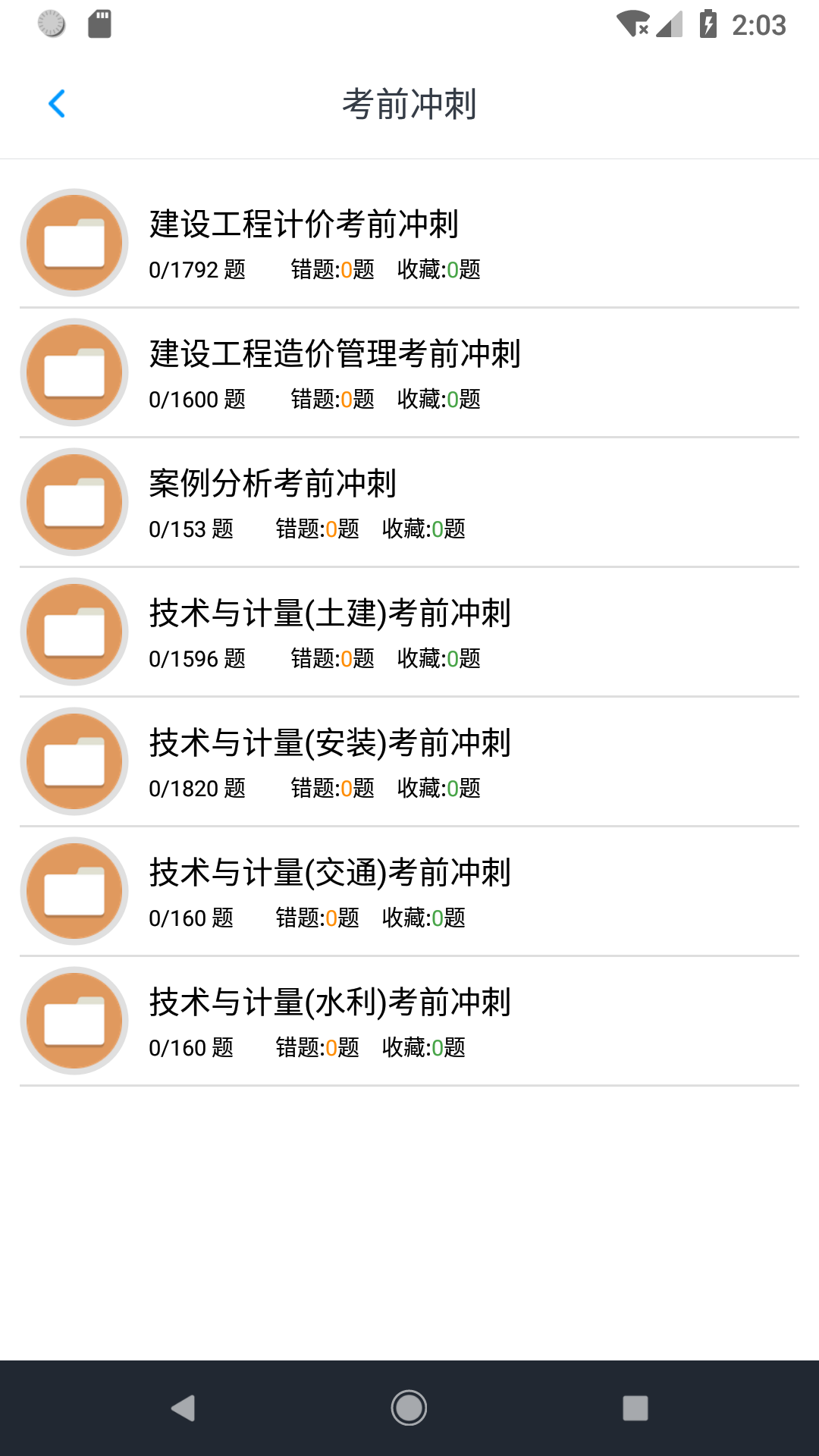This screenshot has height=1456, width=819.
Task: Select the 建设工程计价考前冲刺 list entry
Action: pos(409,243)
